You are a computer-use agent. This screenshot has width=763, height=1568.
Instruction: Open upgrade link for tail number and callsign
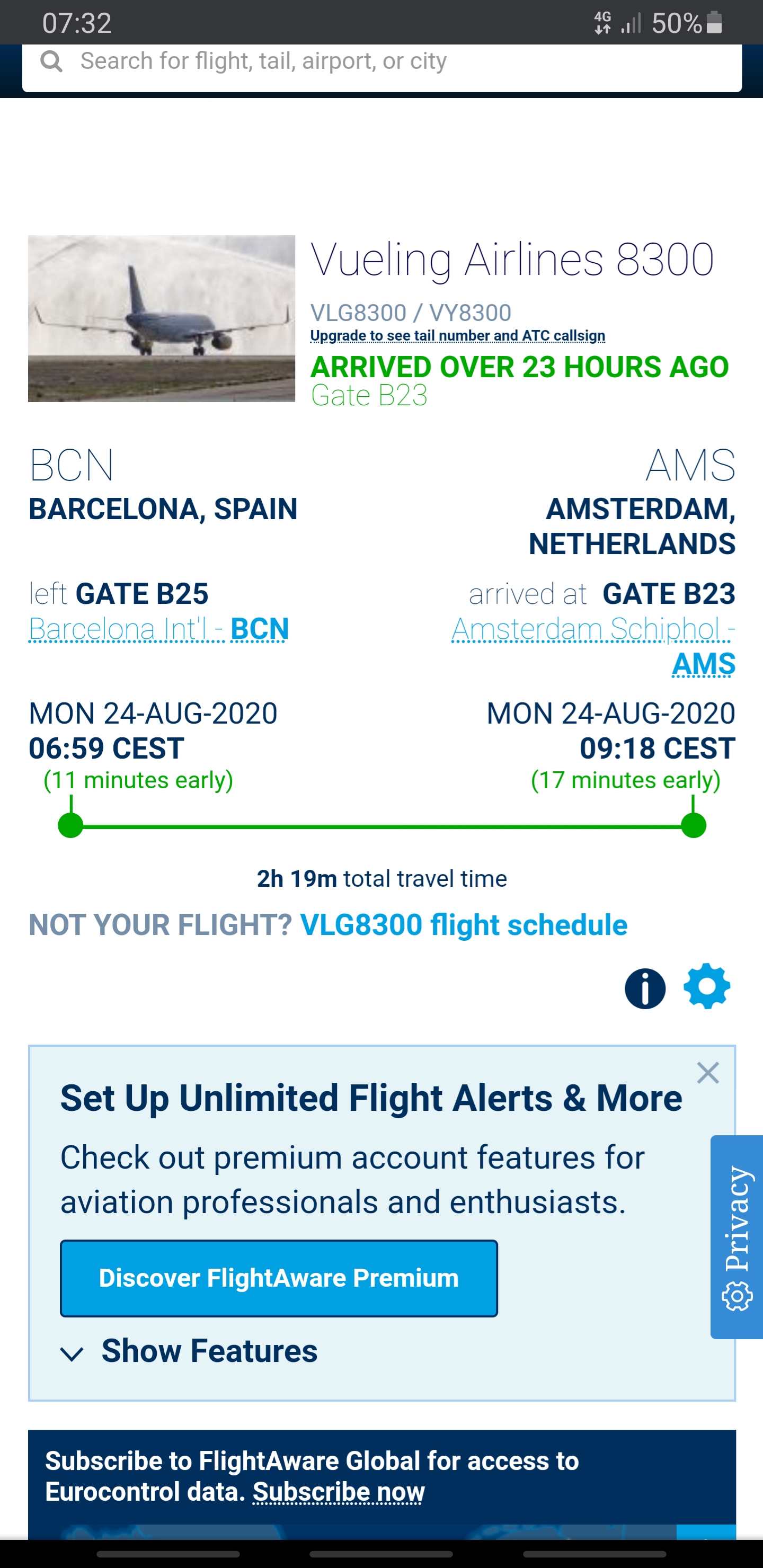[x=457, y=336]
